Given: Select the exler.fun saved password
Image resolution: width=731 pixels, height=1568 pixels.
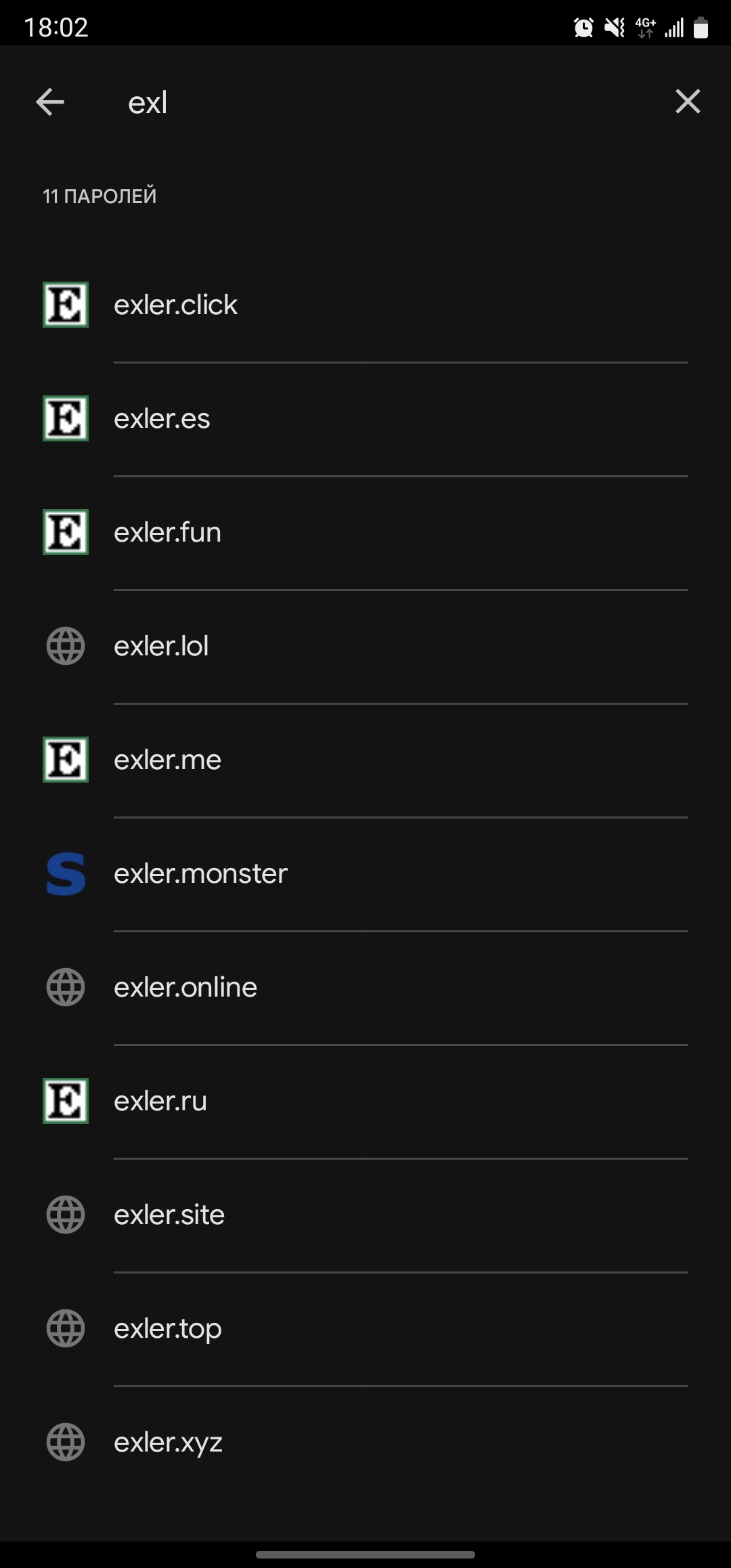Looking at the screenshot, I should click(x=365, y=533).
